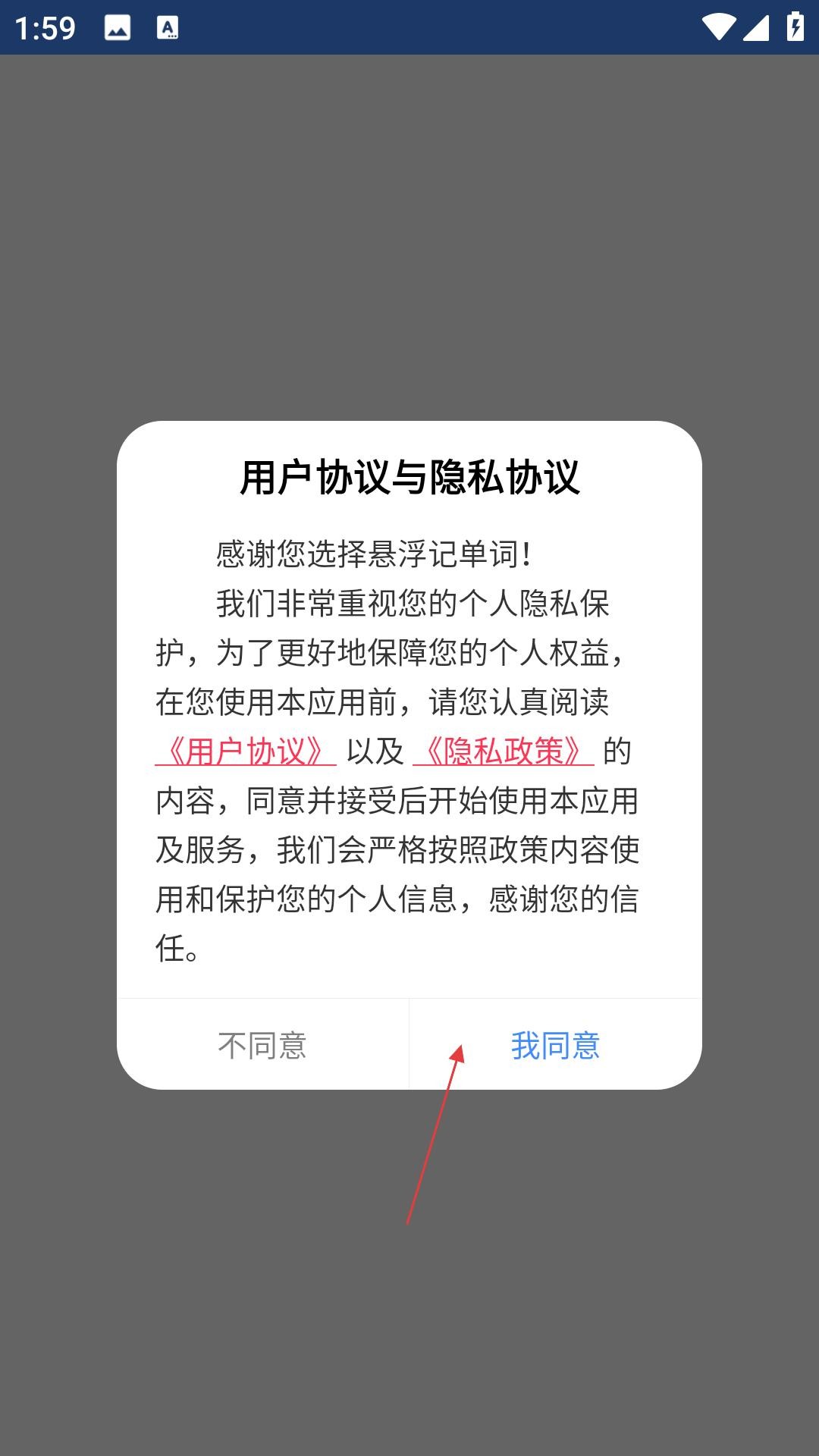Viewport: 819px width, 1456px height.
Task: Tap the 我同意 agree button
Action: tap(555, 1046)
